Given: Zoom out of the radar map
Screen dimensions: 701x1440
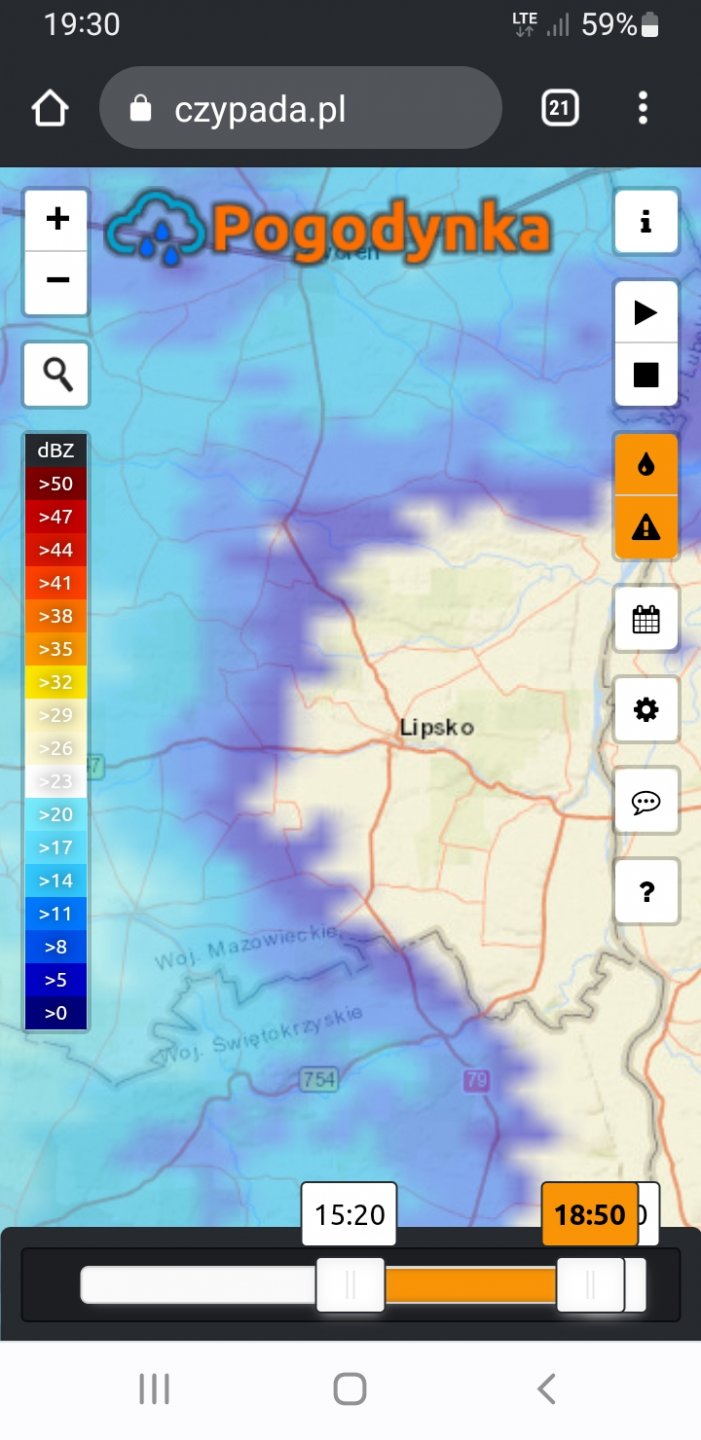Looking at the screenshot, I should point(57,281).
